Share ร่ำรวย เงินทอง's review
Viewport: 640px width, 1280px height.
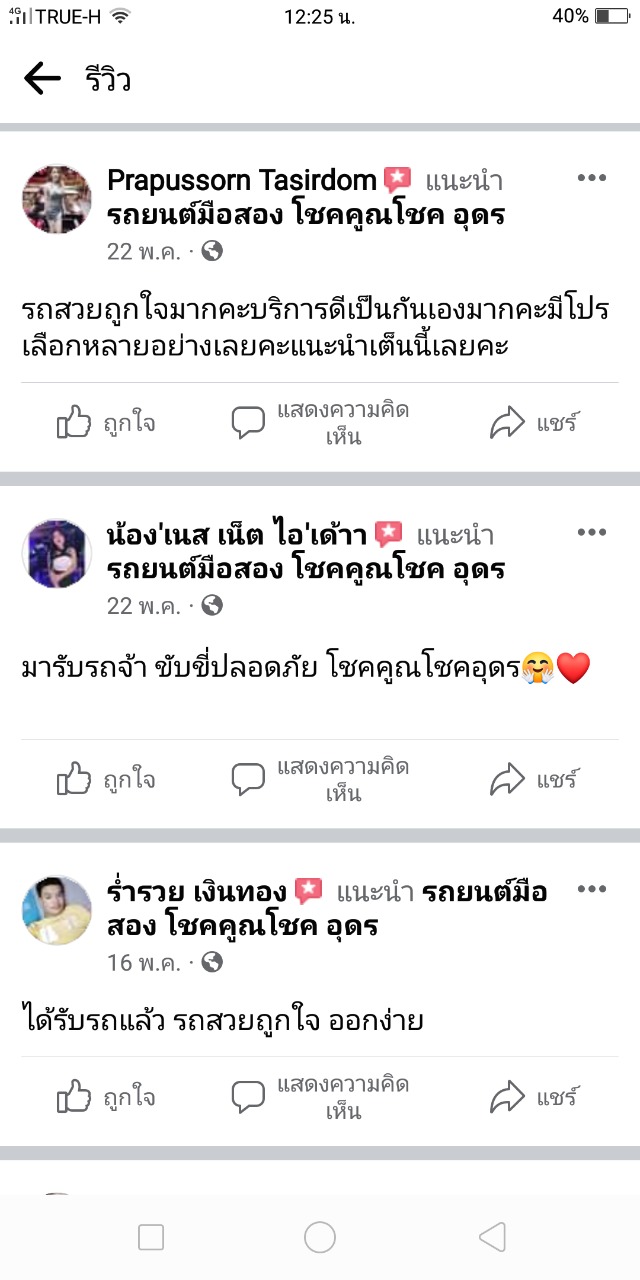[534, 1097]
